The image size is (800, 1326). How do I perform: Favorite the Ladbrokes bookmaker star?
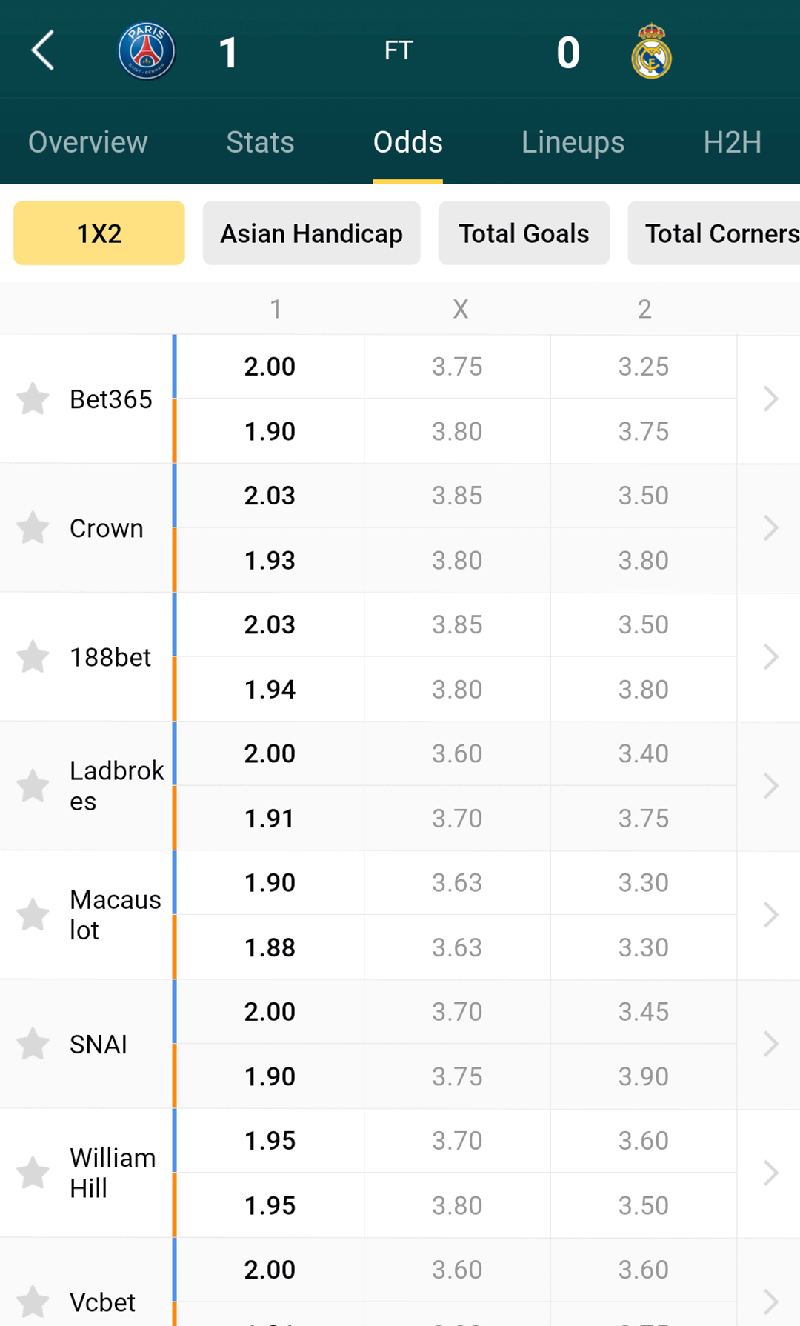click(x=33, y=786)
